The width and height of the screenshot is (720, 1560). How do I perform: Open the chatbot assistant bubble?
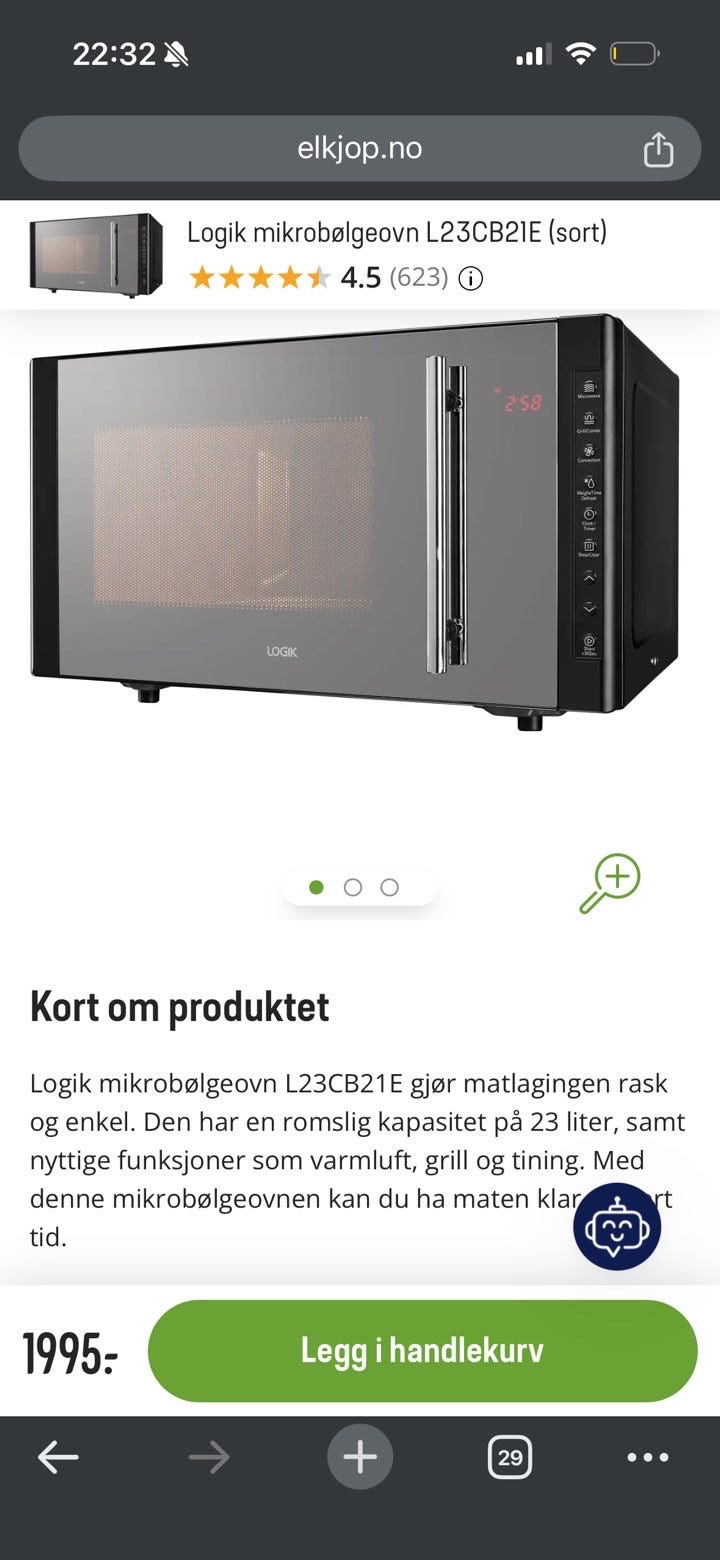(617, 1226)
